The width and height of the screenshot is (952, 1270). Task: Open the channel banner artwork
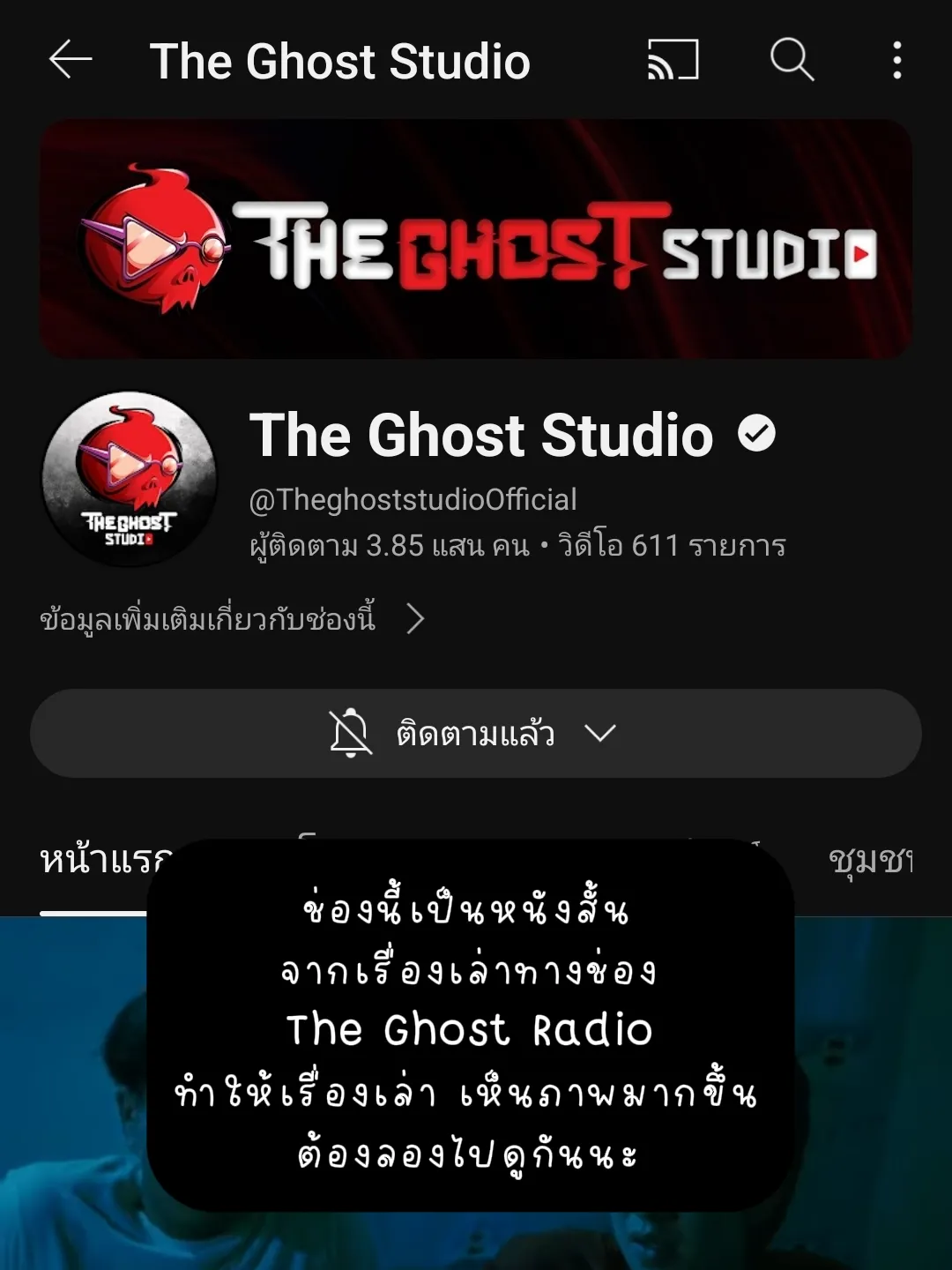click(476, 238)
